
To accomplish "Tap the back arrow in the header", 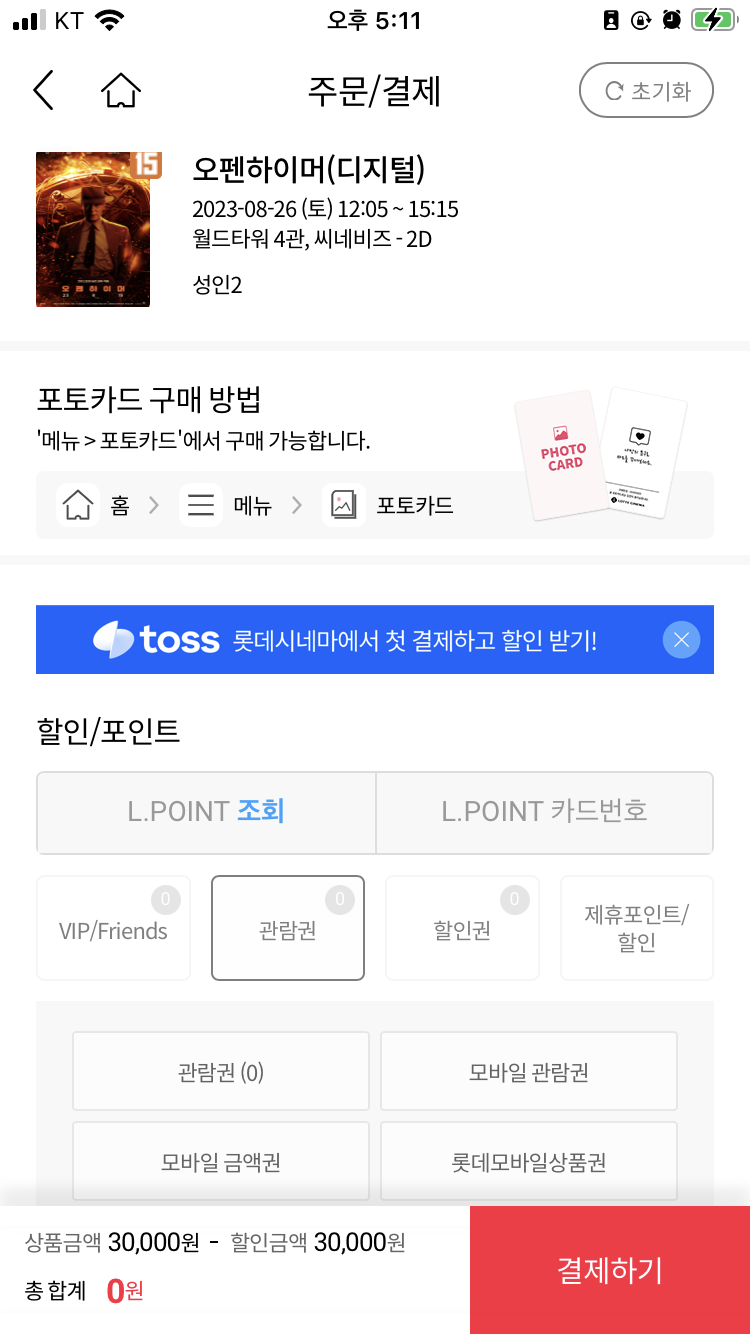I will [x=42, y=90].
